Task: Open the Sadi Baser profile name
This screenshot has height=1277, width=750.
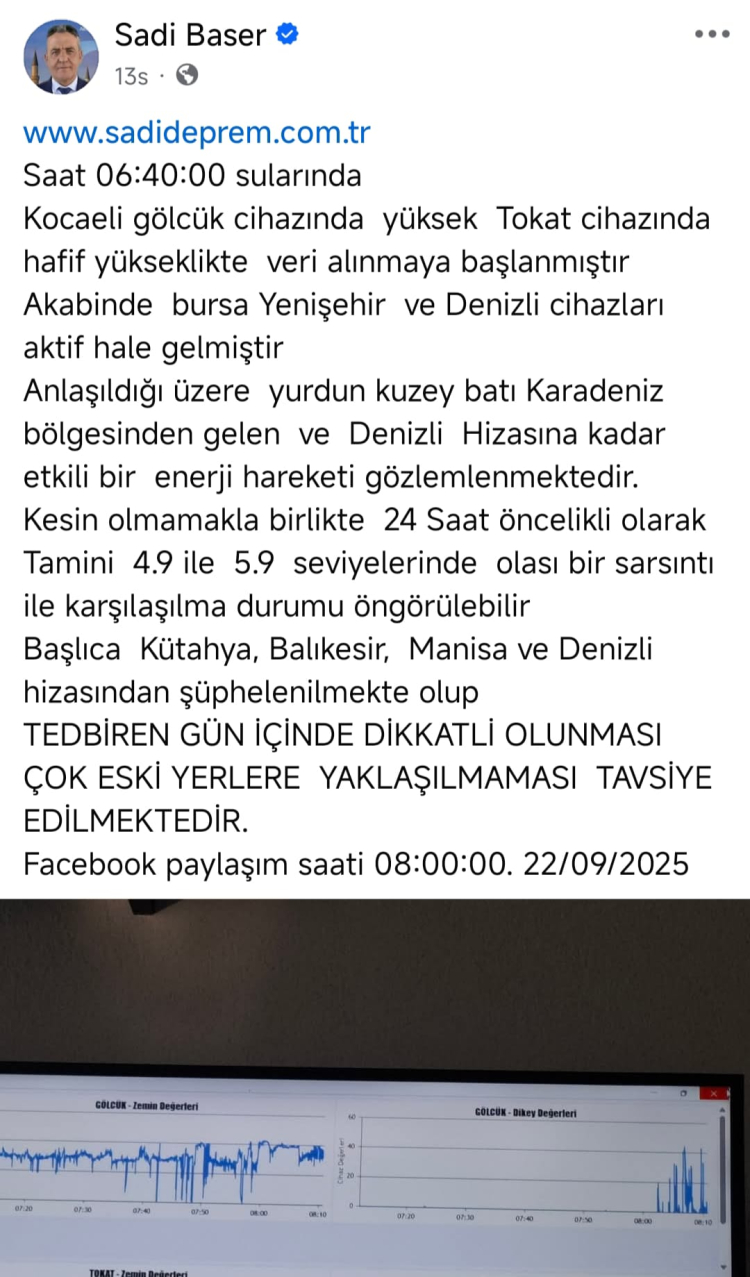Action: (190, 35)
